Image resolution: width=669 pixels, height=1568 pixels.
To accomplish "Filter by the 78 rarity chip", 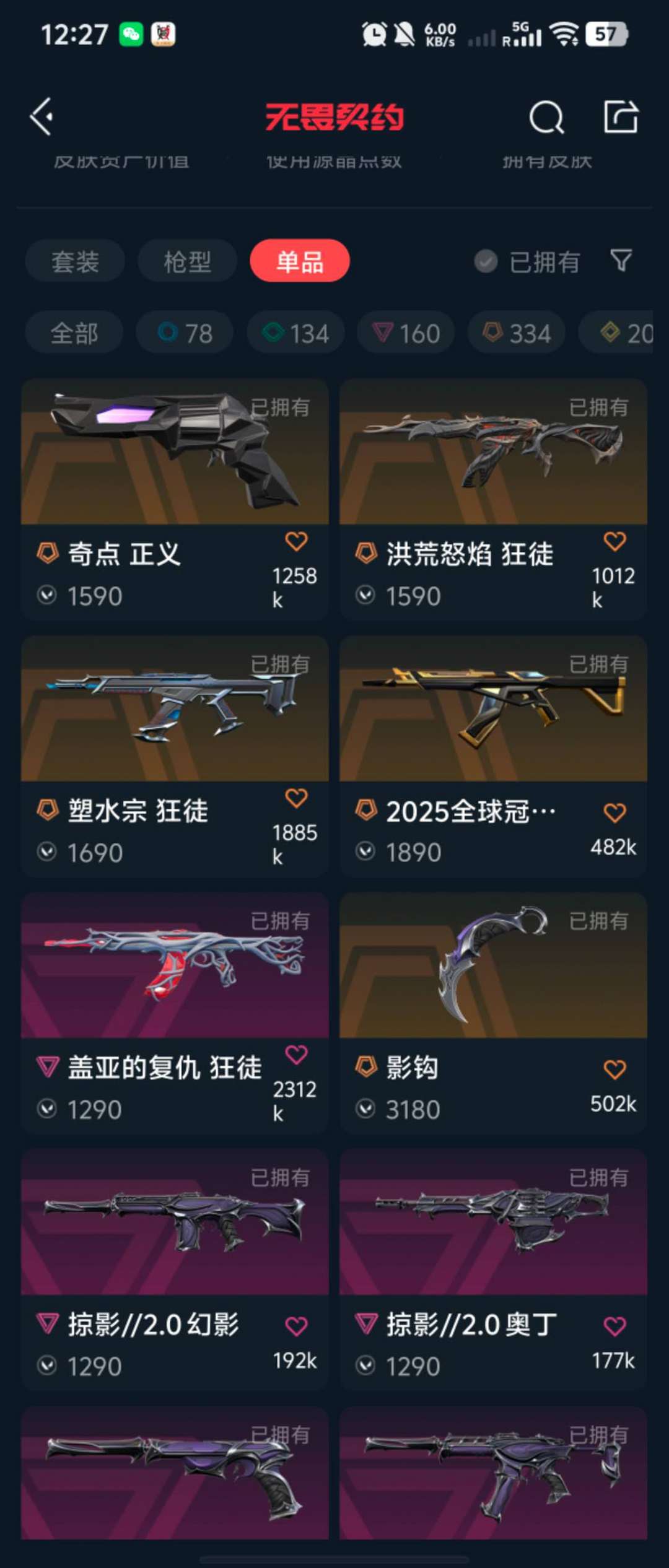I will click(185, 333).
